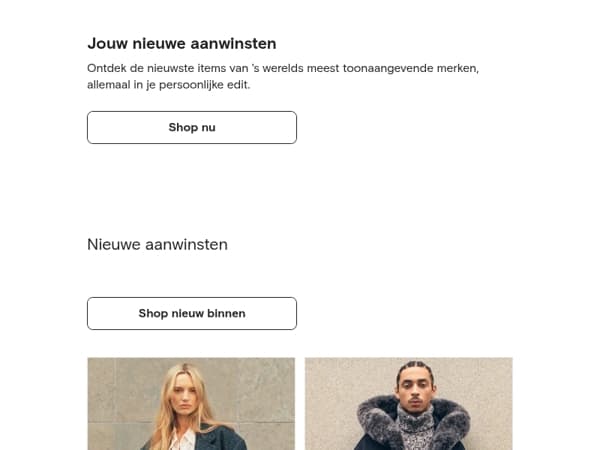Open Shop nieuw binnen
Image resolution: width=600 pixels, height=450 pixels.
click(x=192, y=313)
